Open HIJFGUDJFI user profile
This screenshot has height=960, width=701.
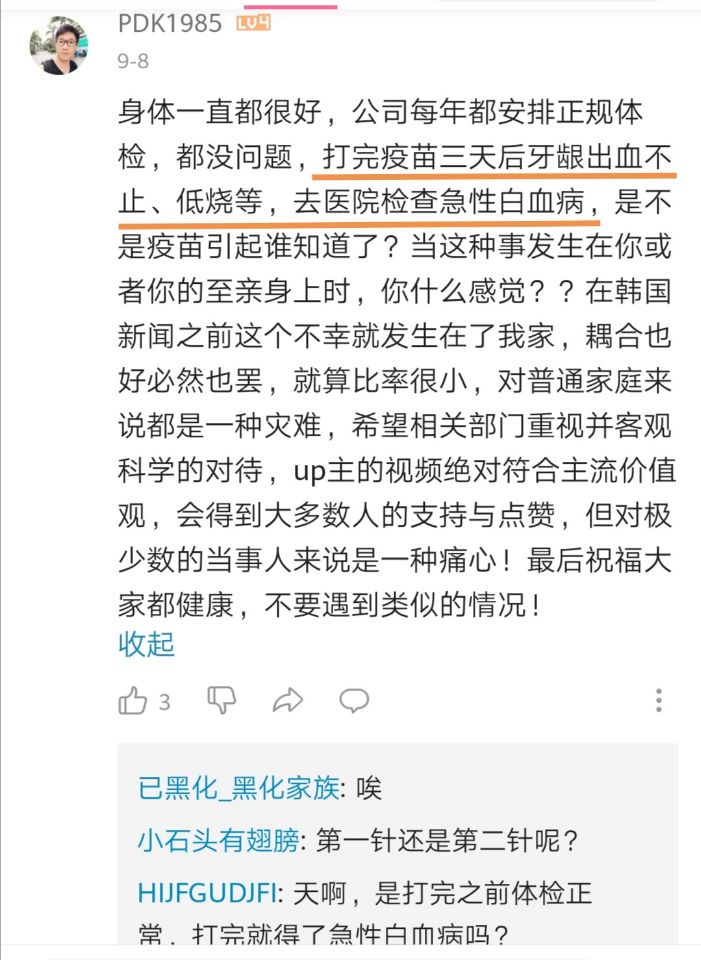[x=212, y=890]
